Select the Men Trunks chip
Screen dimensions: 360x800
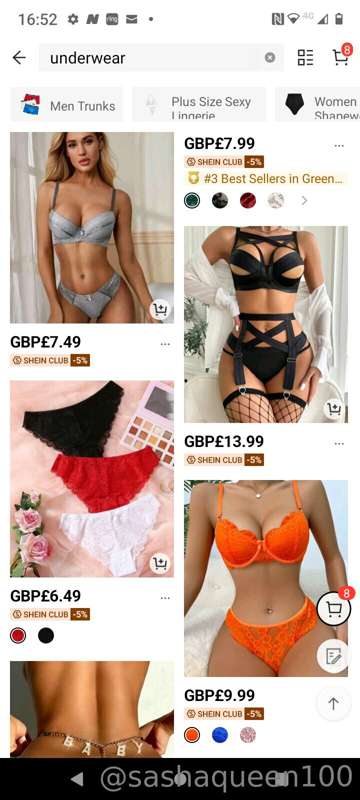click(x=67, y=105)
